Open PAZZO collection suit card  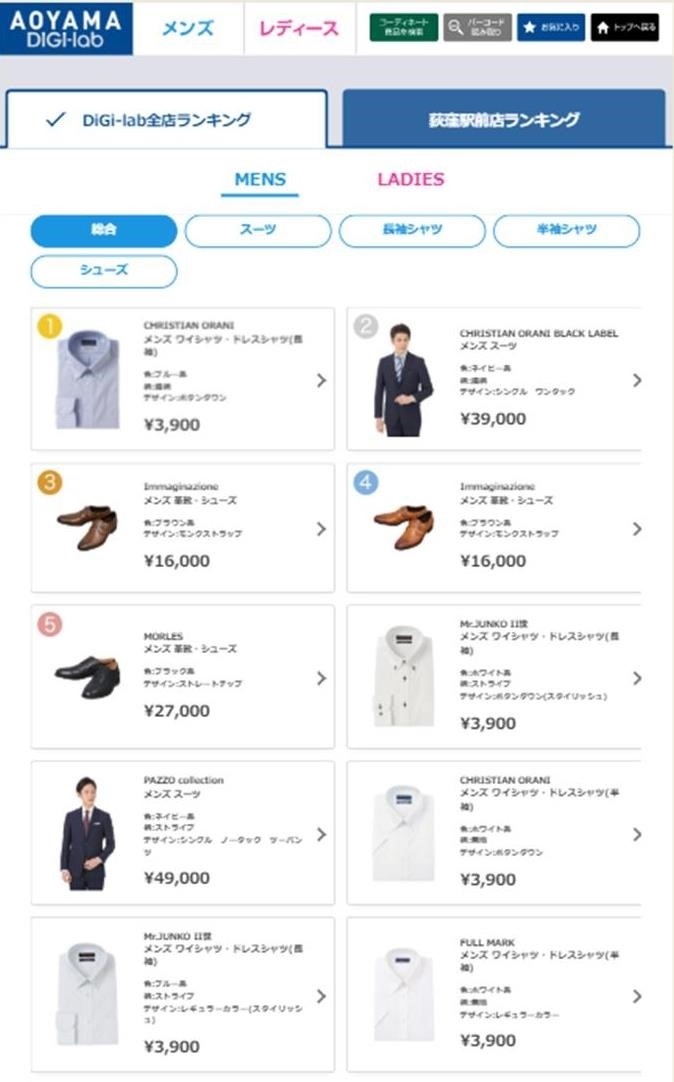pos(183,833)
